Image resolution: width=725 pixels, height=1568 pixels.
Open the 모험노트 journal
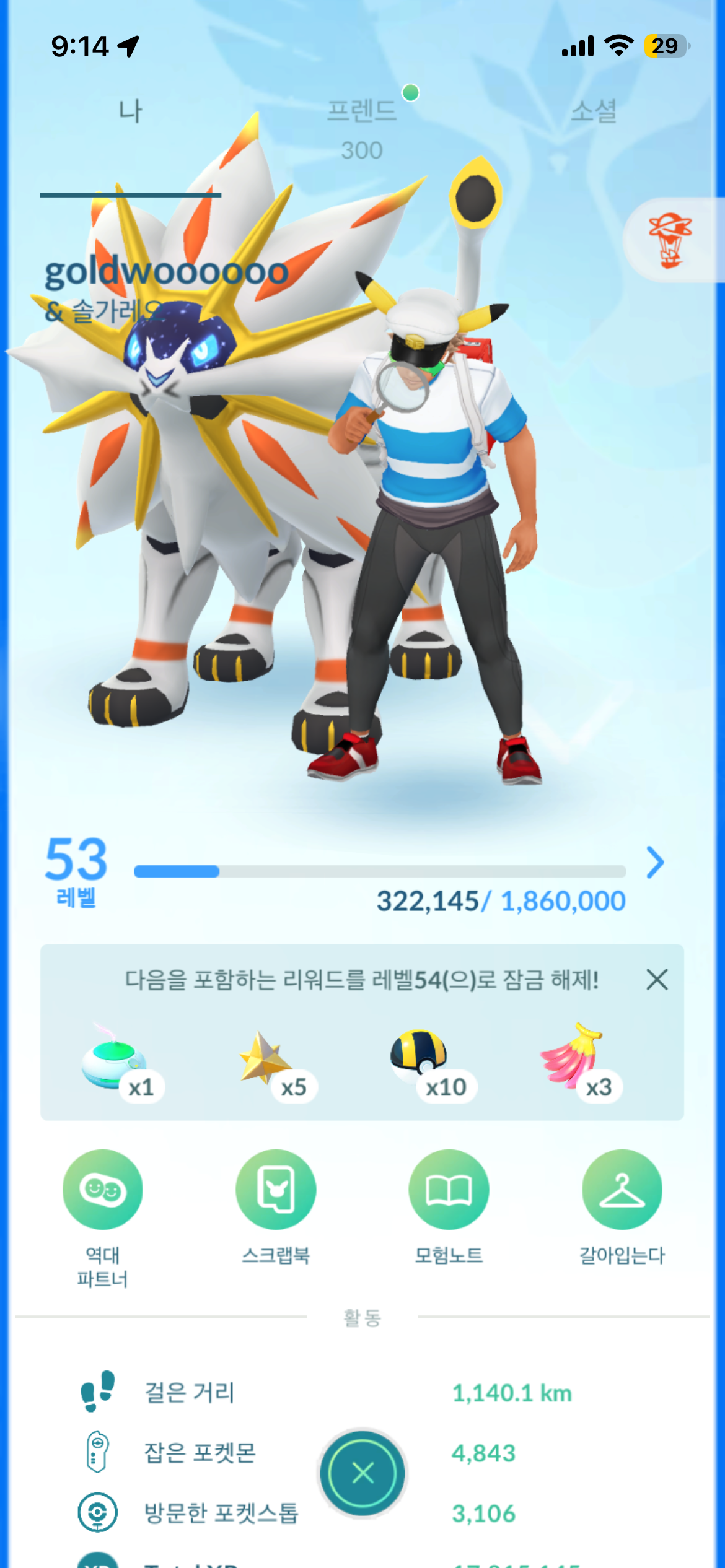pos(449,1190)
